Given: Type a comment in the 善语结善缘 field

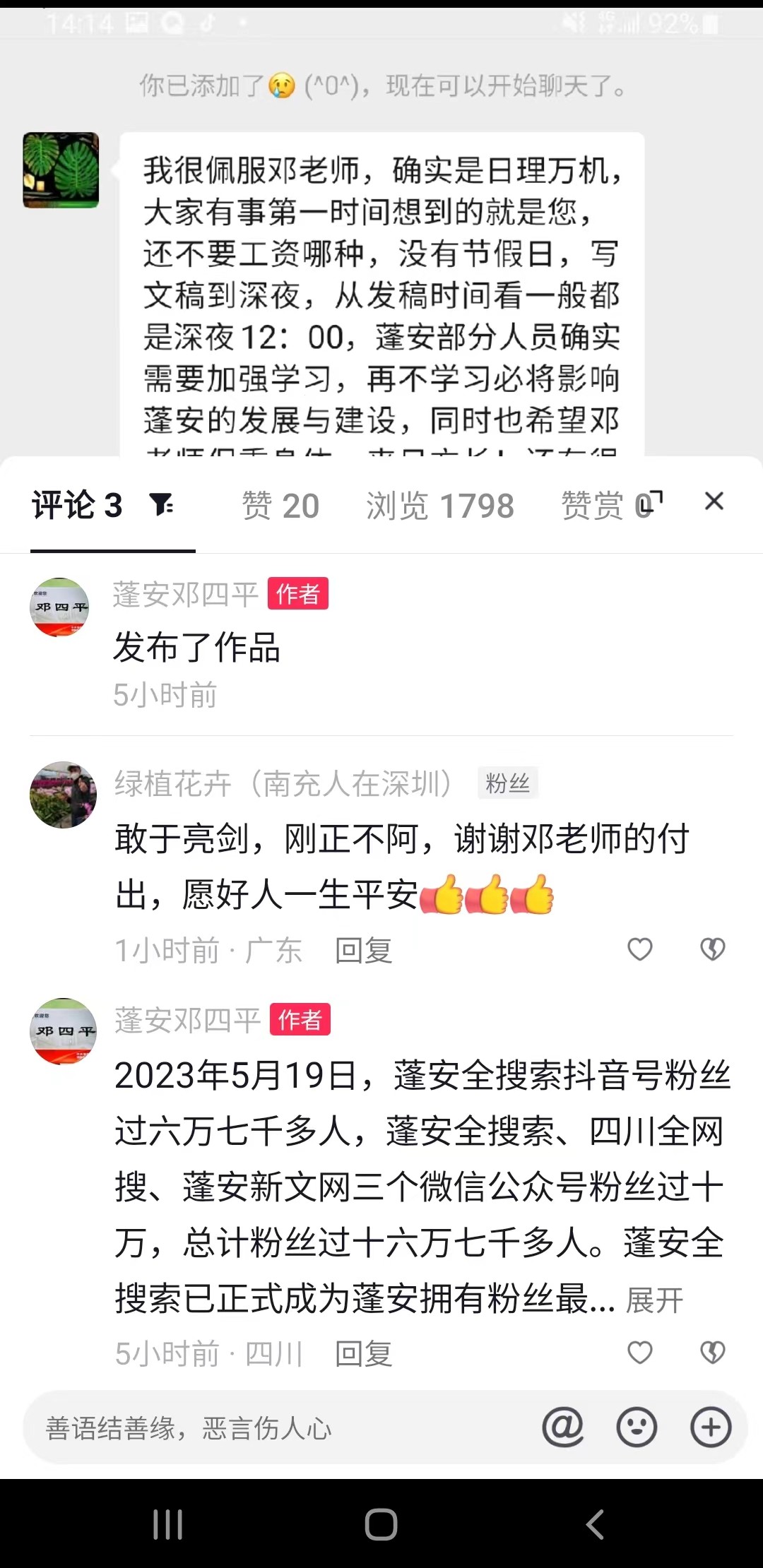Looking at the screenshot, I should pyautogui.click(x=283, y=1428).
